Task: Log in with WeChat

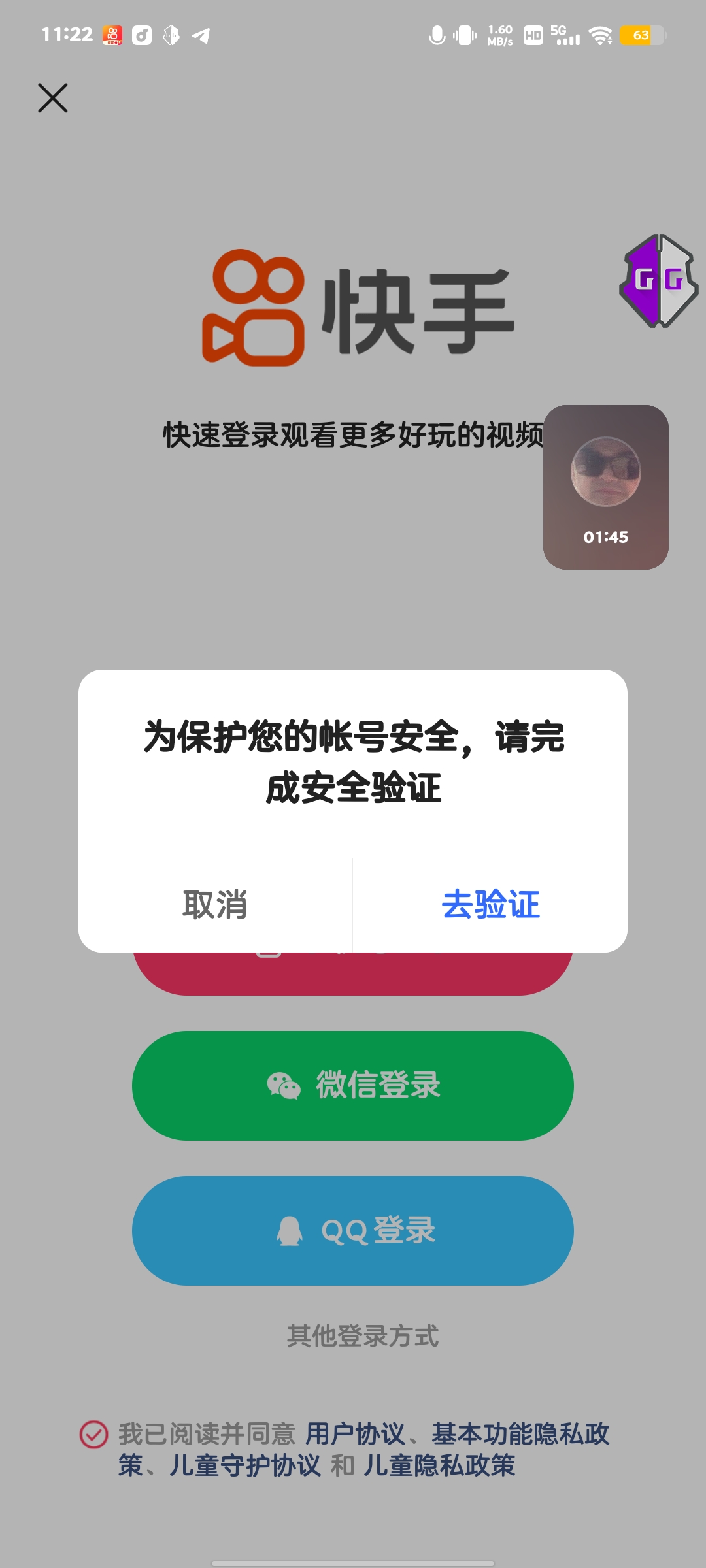Action: [x=353, y=1086]
